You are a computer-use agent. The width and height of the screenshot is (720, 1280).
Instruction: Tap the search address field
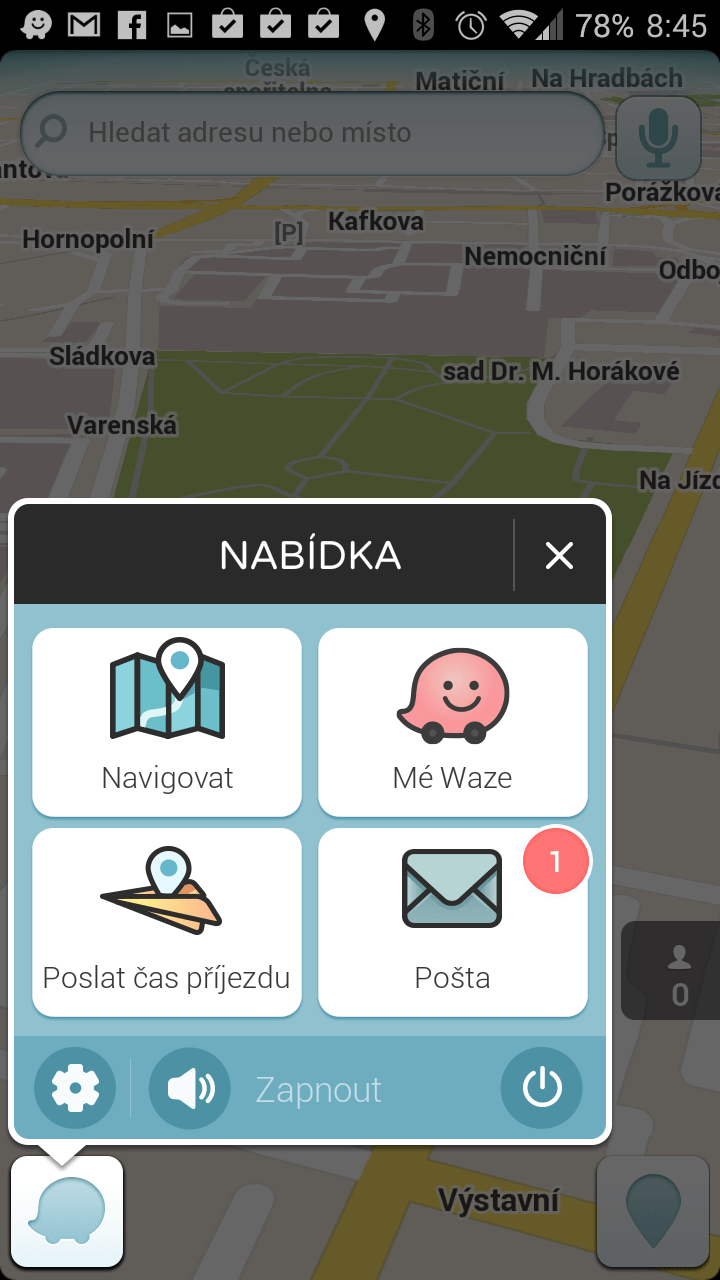click(312, 133)
